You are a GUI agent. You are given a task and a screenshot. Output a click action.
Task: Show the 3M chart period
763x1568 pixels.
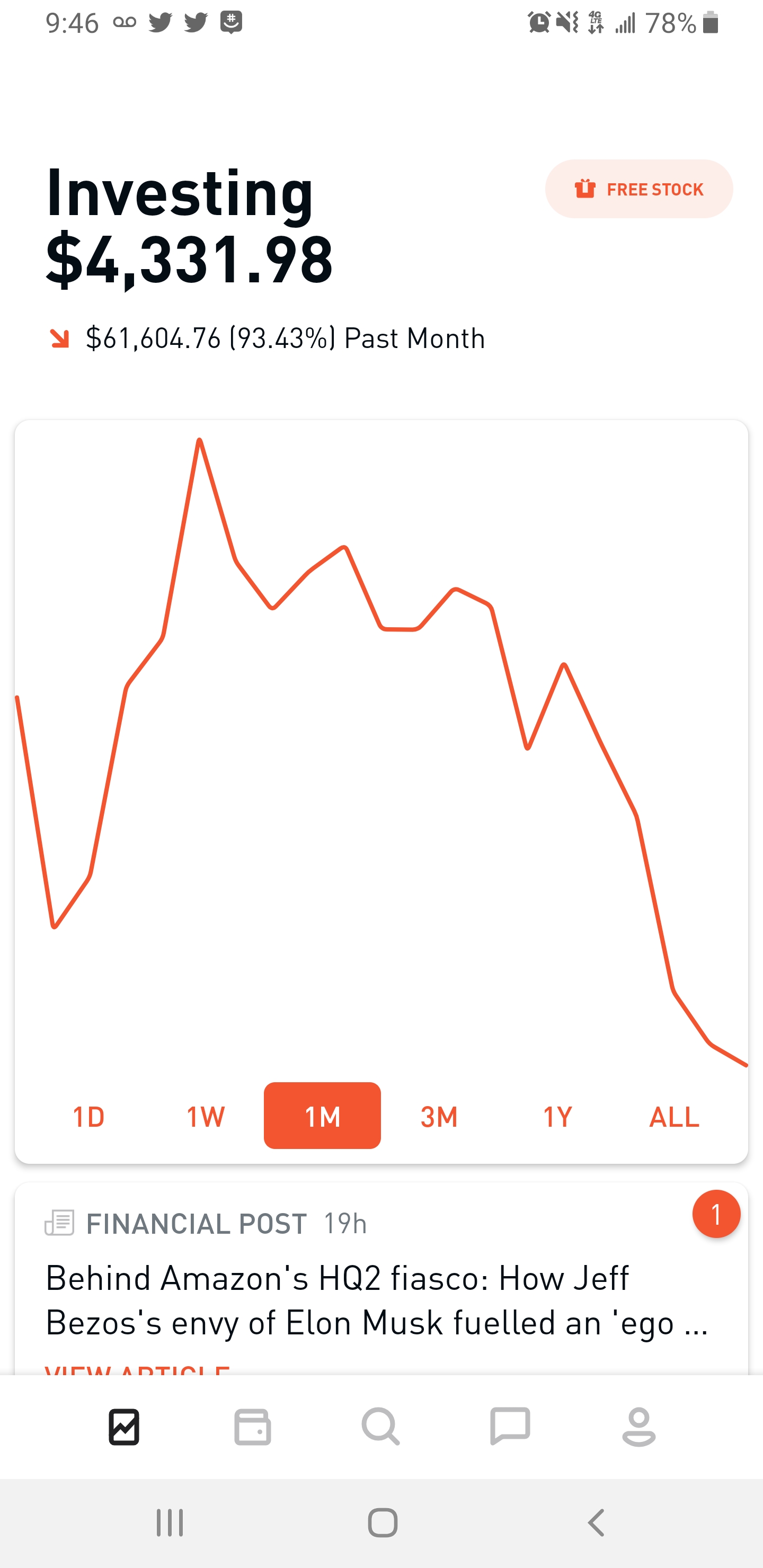click(439, 1116)
